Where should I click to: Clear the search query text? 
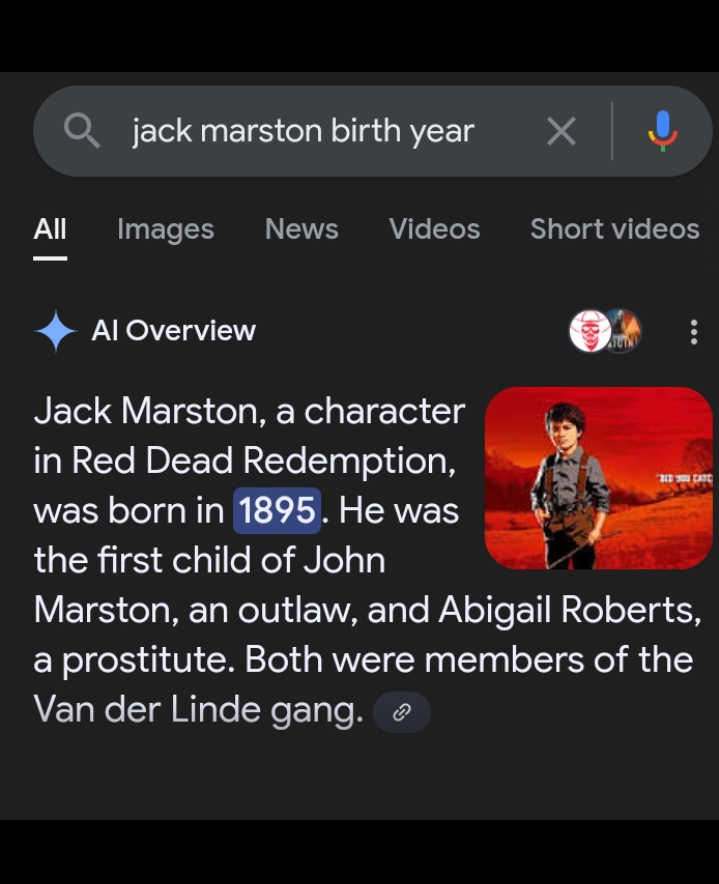coord(561,131)
